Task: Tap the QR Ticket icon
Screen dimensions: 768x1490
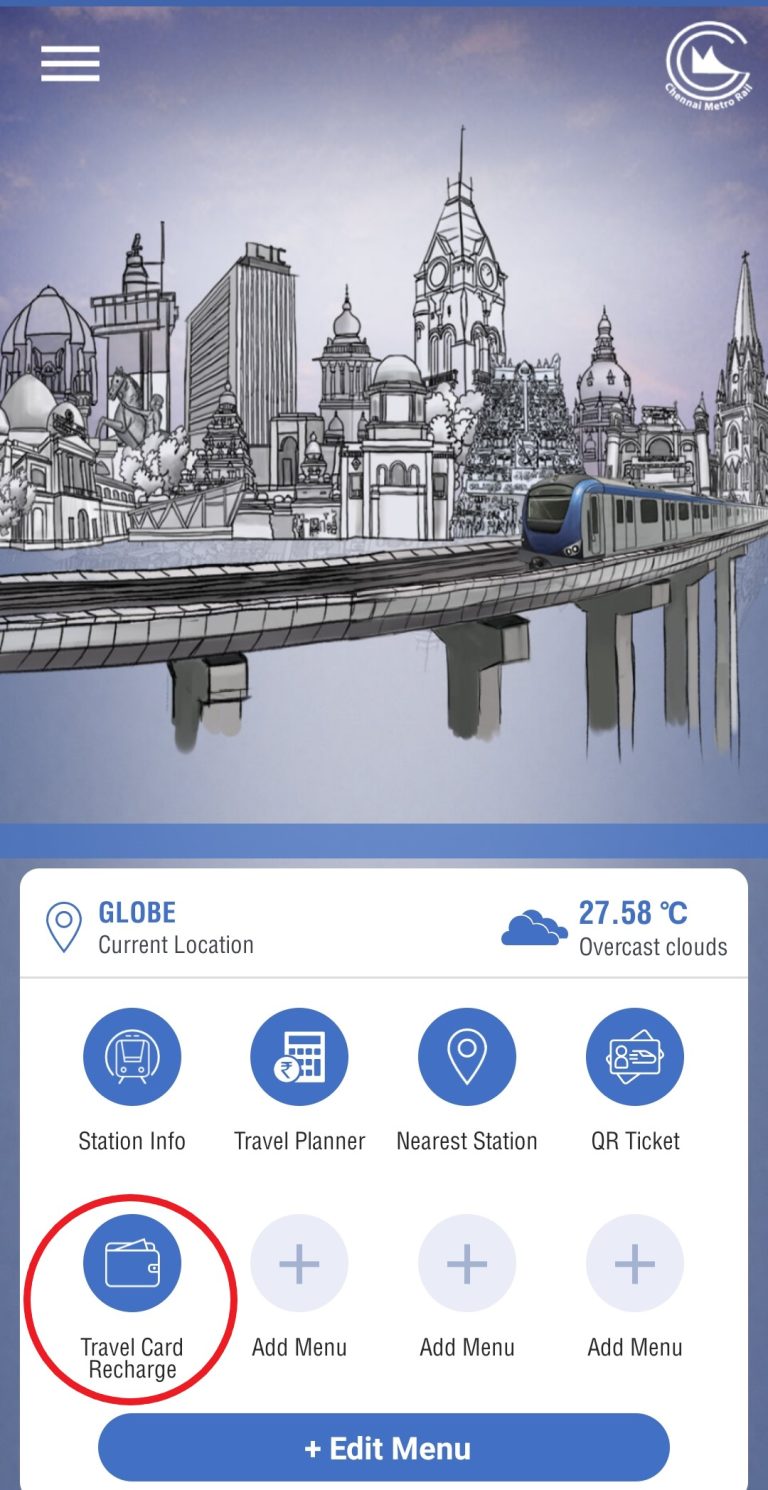Action: pyautogui.click(x=634, y=1056)
